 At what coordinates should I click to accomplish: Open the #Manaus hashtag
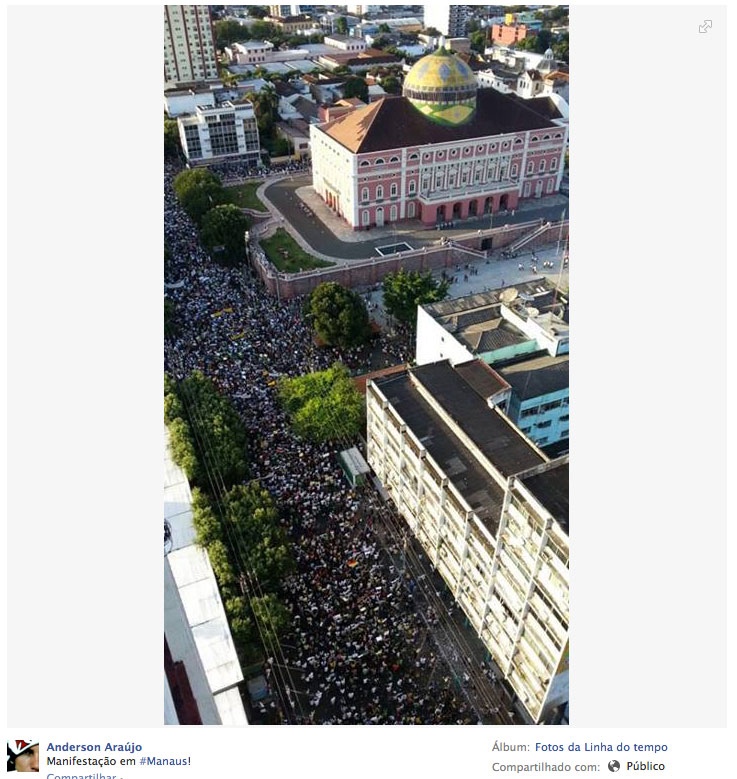pyautogui.click(x=163, y=762)
